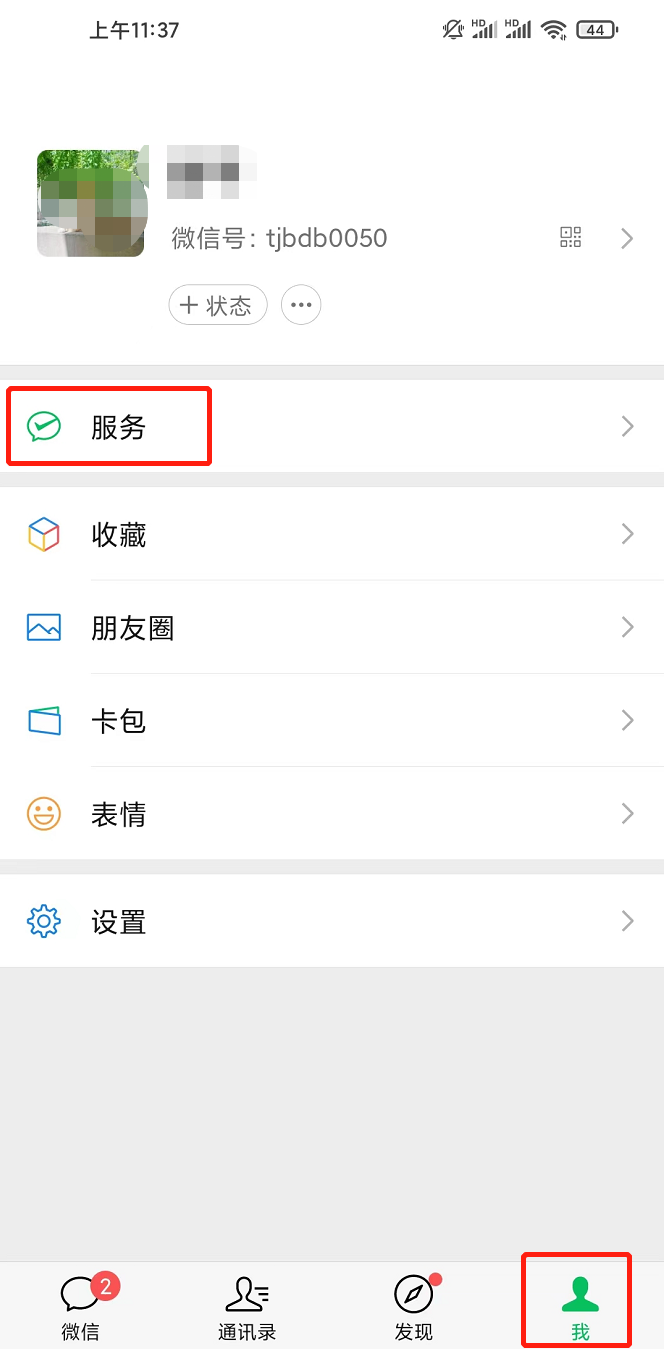Open 表情 stickers
This screenshot has width=665, height=1349.
(332, 813)
